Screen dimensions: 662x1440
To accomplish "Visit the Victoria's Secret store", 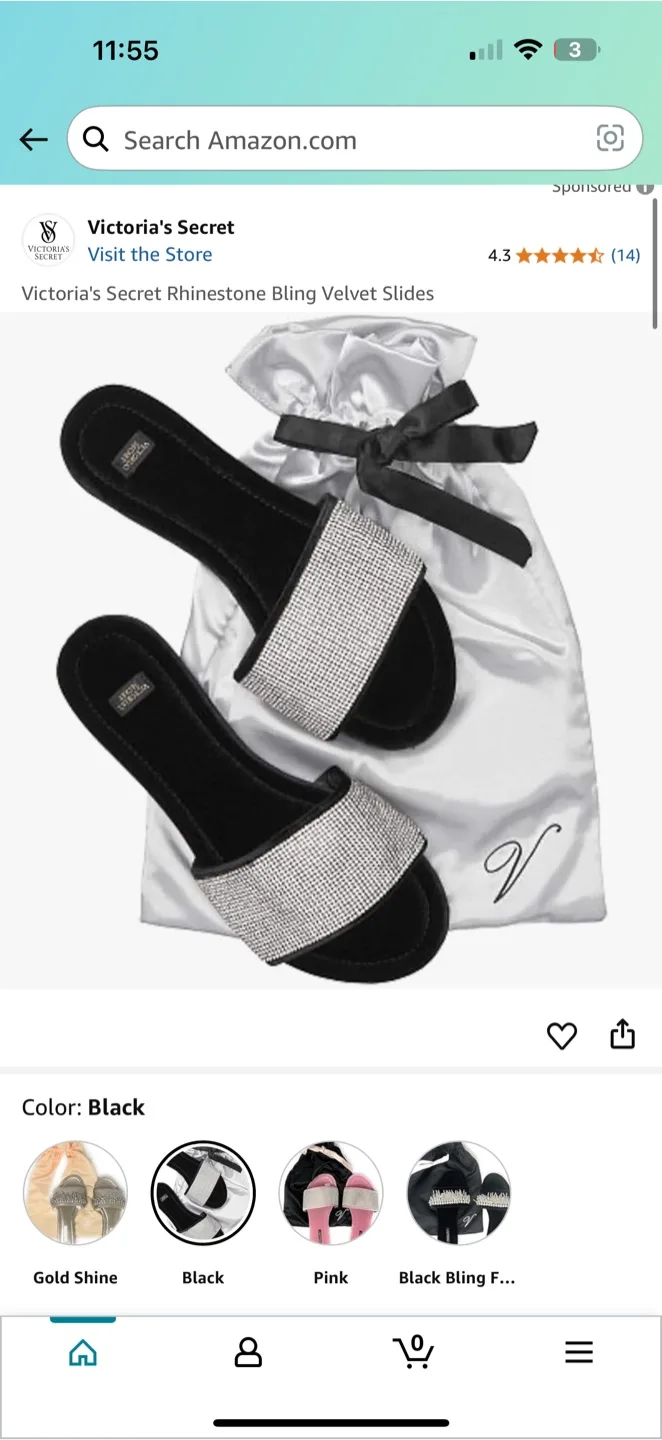I will (x=150, y=255).
